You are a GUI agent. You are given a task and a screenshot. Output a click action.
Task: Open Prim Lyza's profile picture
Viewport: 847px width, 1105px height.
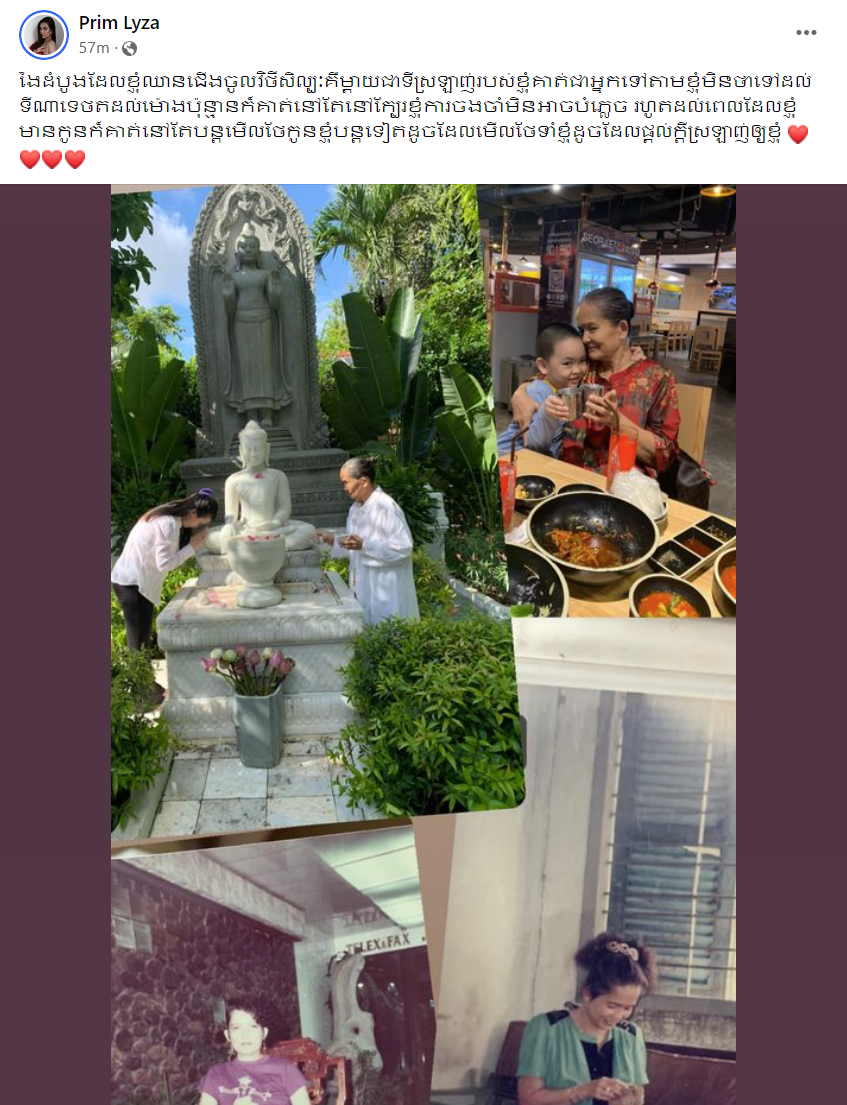(43, 35)
